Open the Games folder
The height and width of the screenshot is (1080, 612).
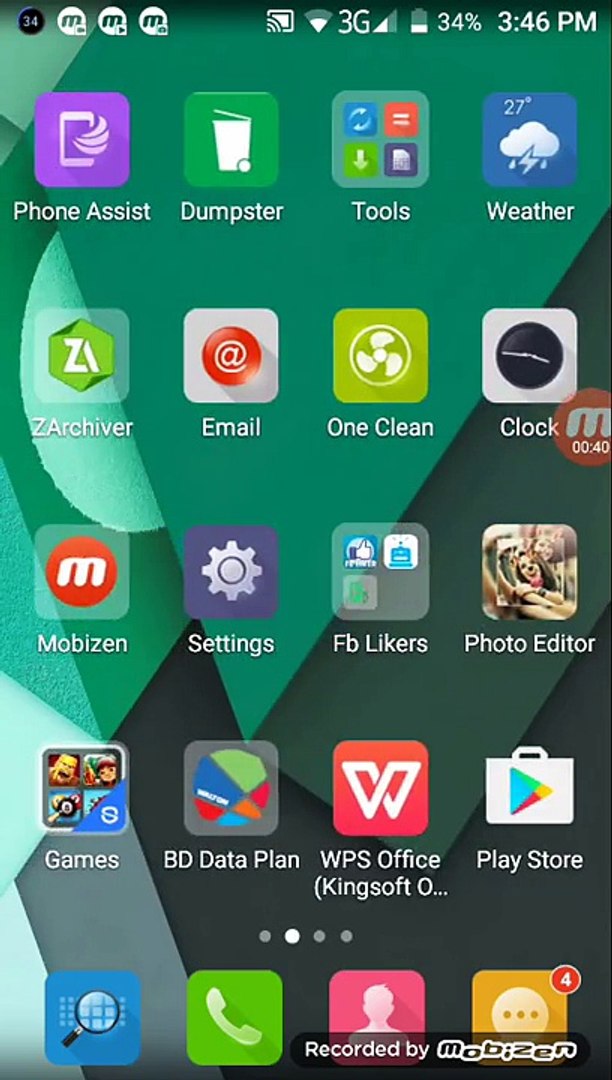pyautogui.click(x=82, y=788)
